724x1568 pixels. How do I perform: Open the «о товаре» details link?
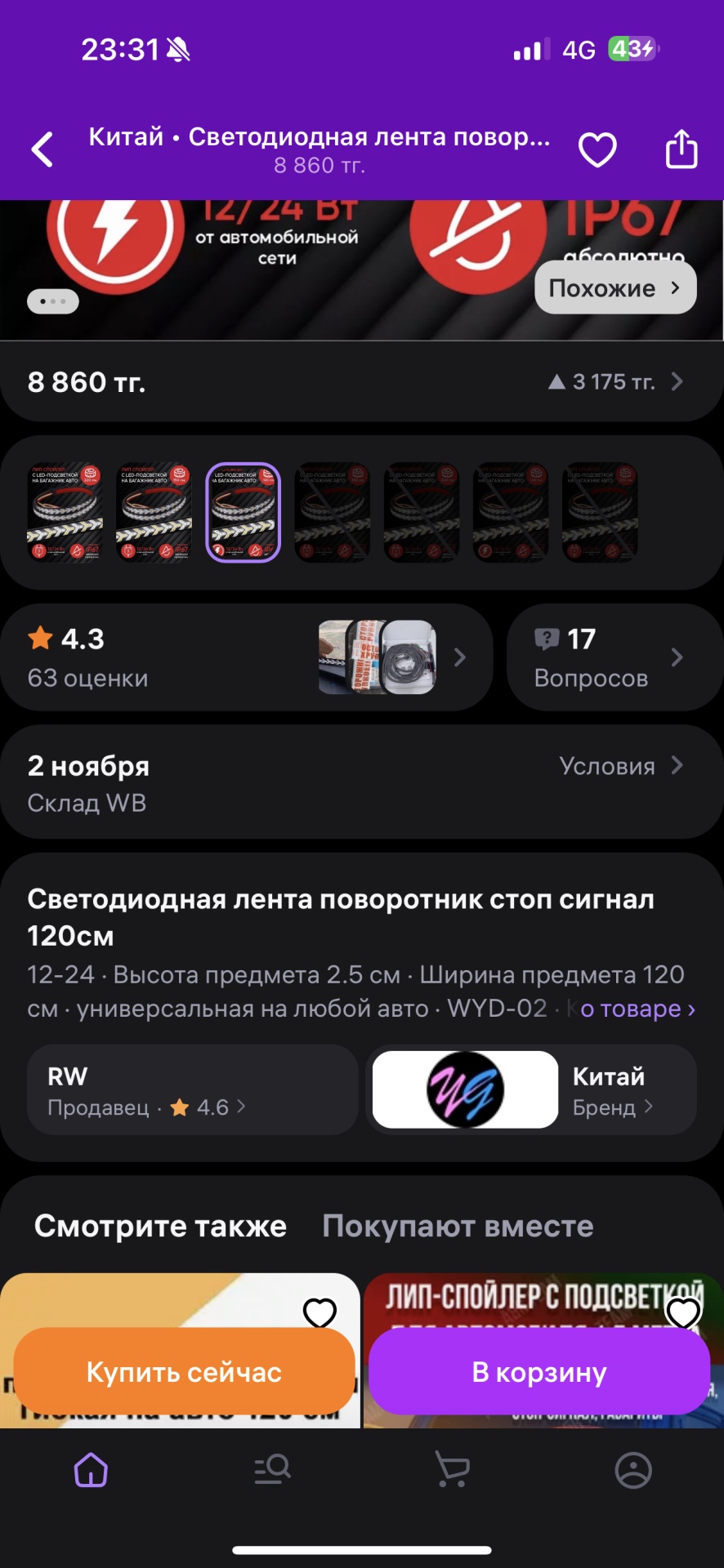(x=637, y=1009)
